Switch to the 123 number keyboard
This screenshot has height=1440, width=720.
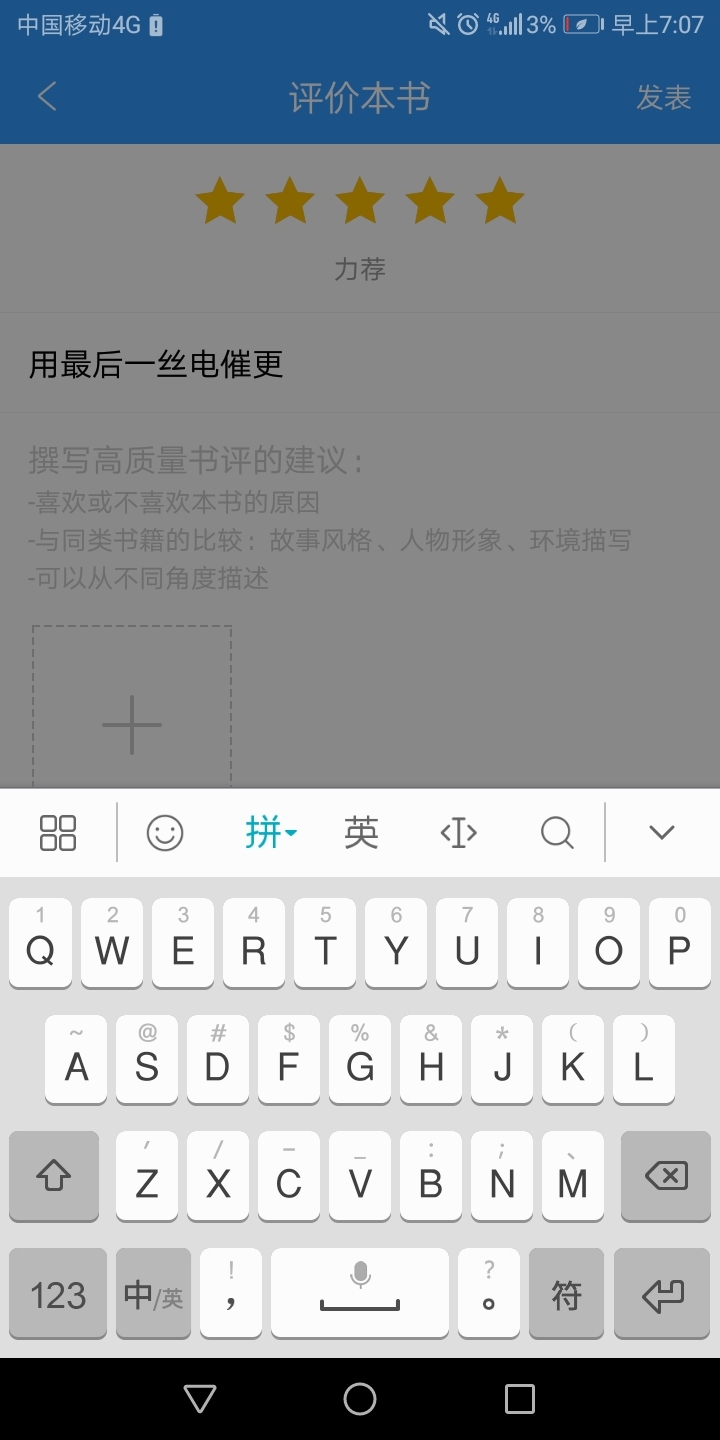point(58,1294)
